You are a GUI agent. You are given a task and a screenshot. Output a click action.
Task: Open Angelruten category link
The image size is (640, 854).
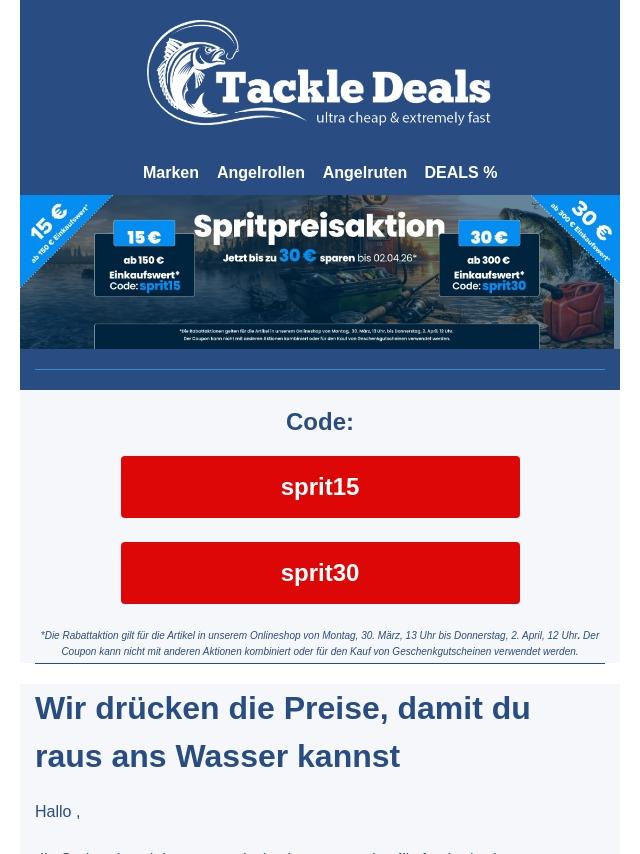click(364, 172)
